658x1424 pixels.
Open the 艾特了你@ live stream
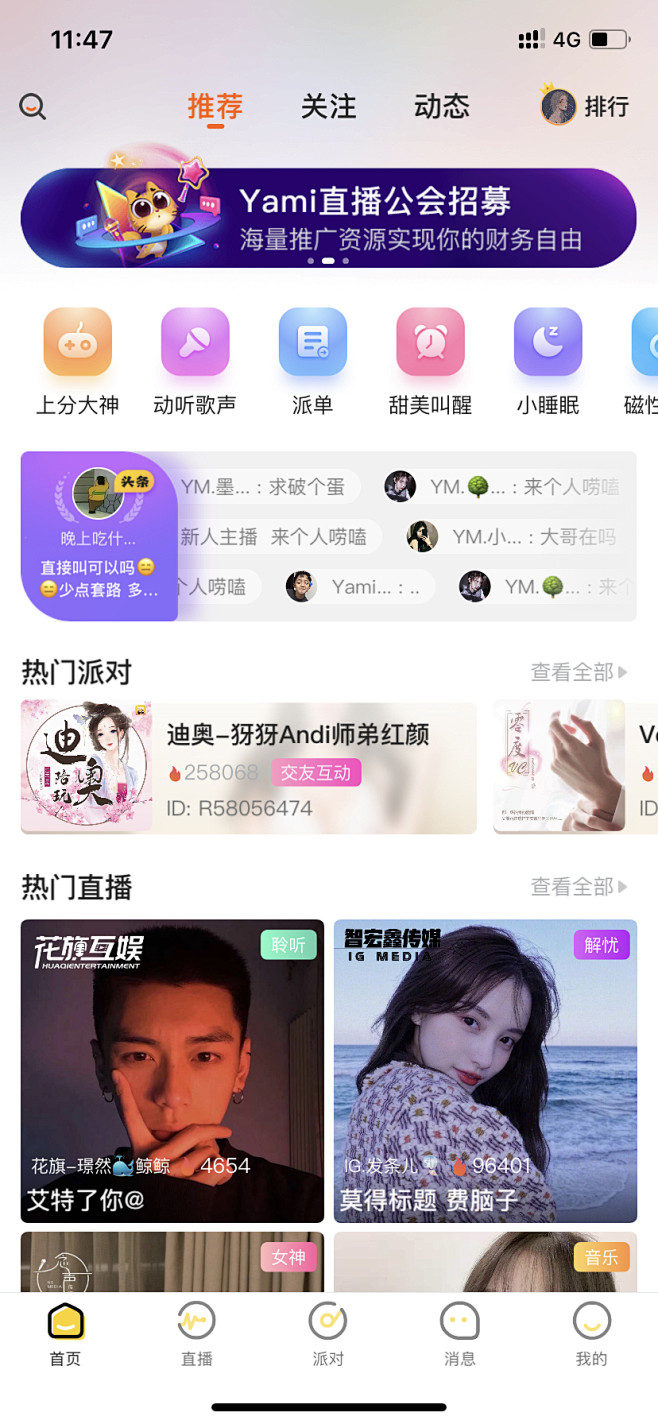point(172,1070)
